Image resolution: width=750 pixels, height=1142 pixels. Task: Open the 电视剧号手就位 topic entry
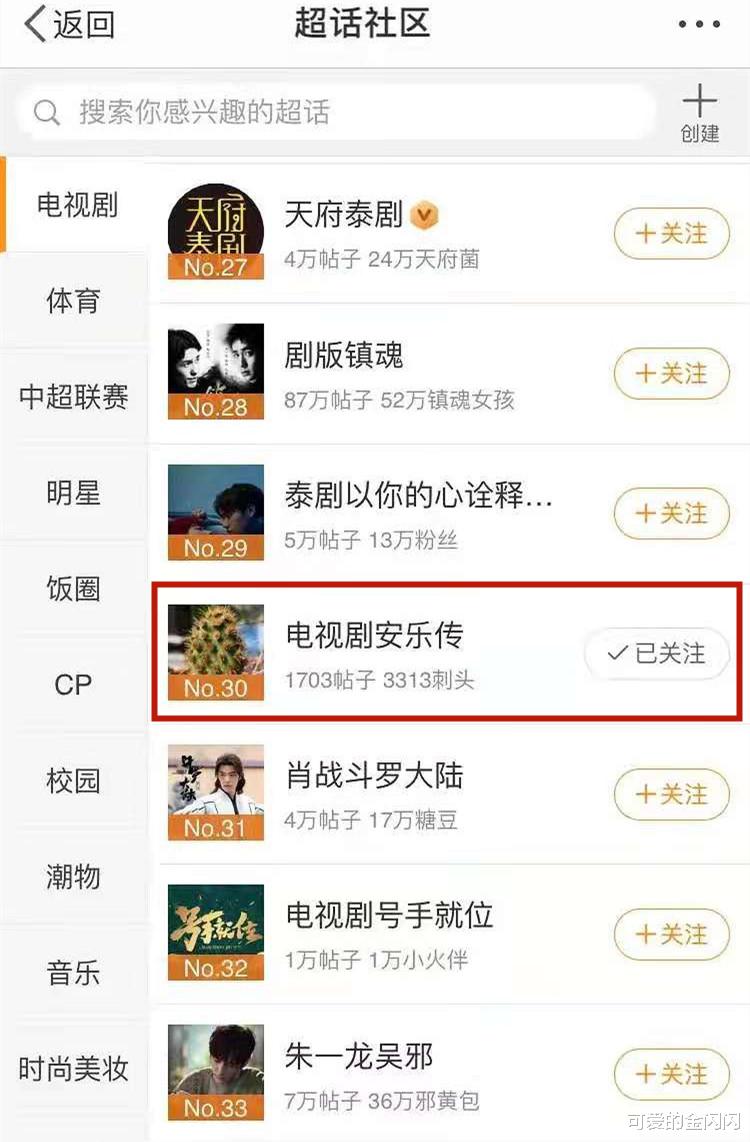[390, 916]
